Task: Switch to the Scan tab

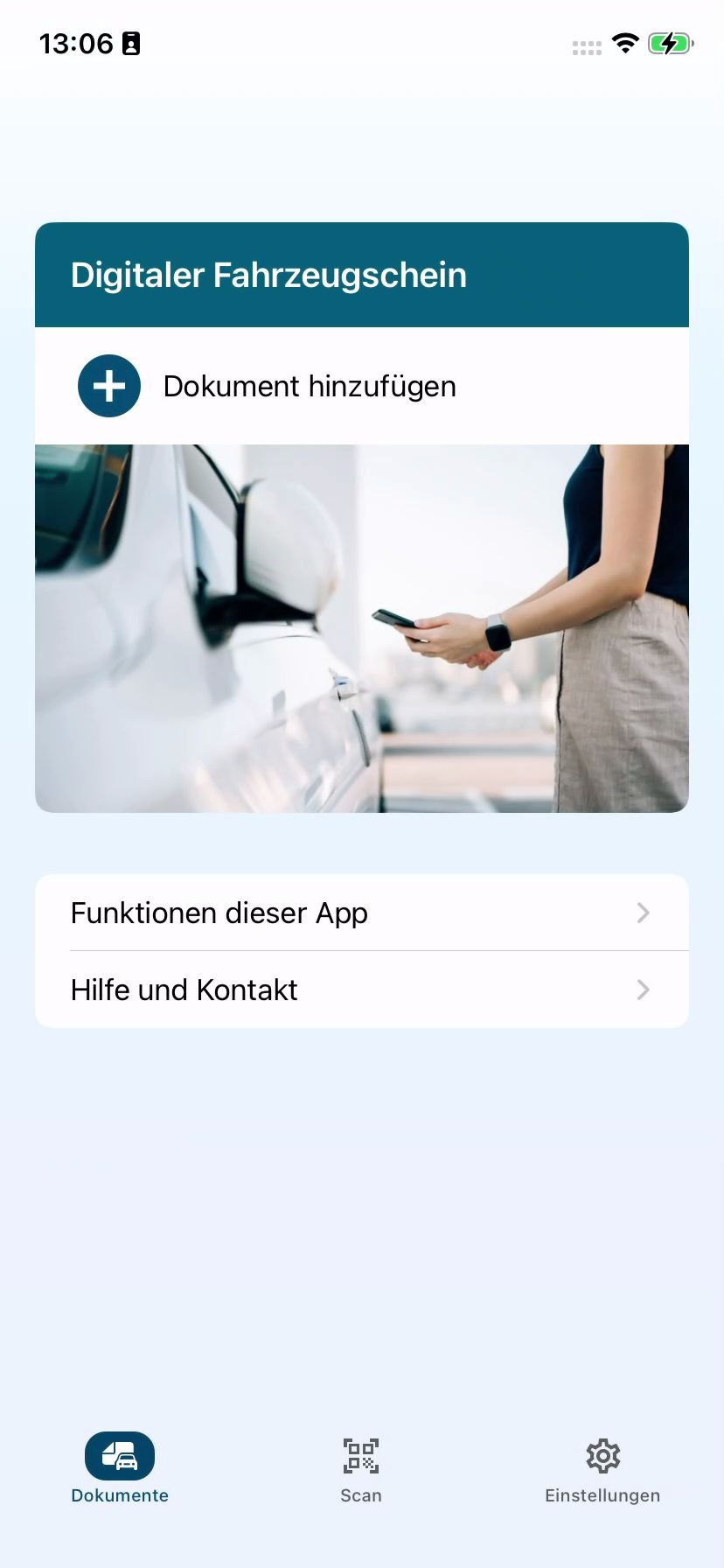Action: [361, 1469]
